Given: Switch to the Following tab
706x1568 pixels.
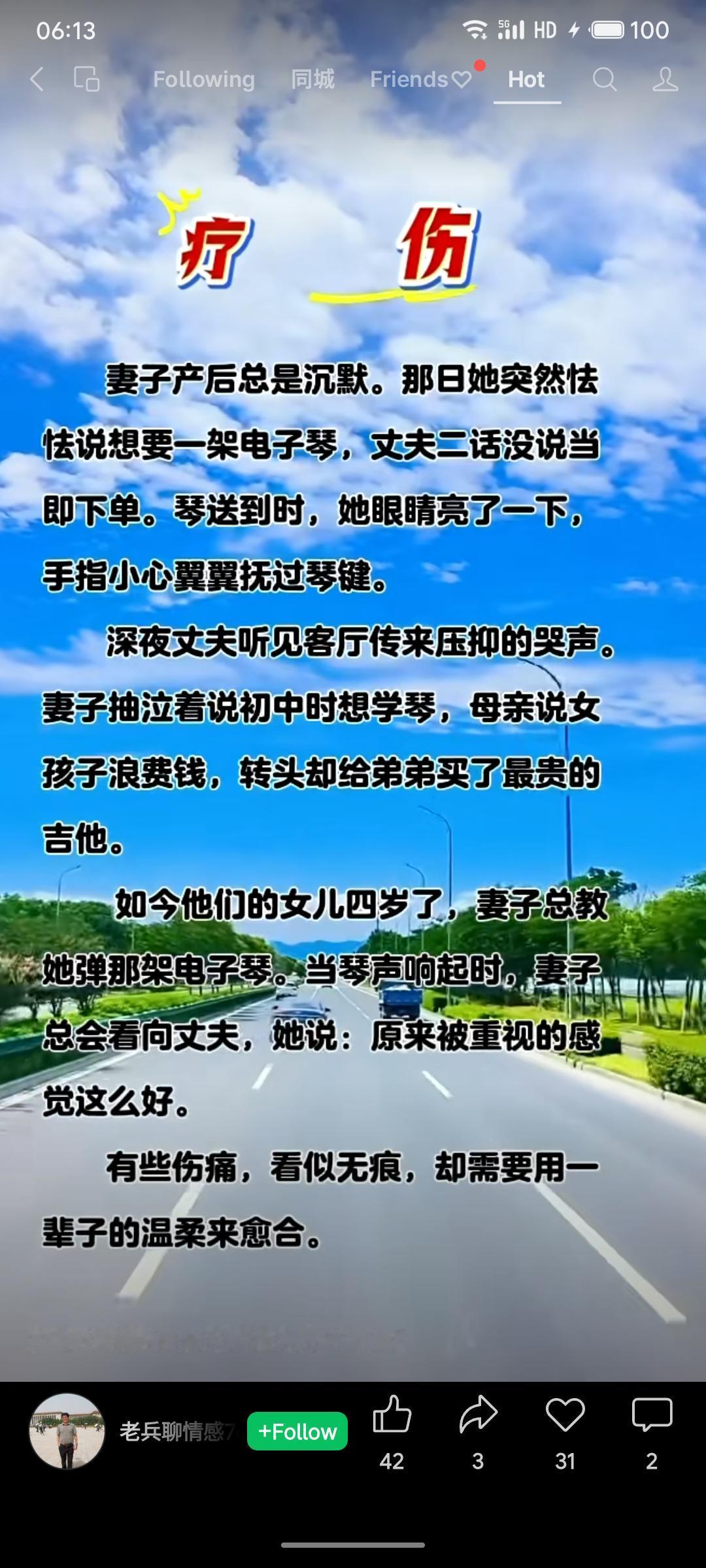Looking at the screenshot, I should (203, 79).
